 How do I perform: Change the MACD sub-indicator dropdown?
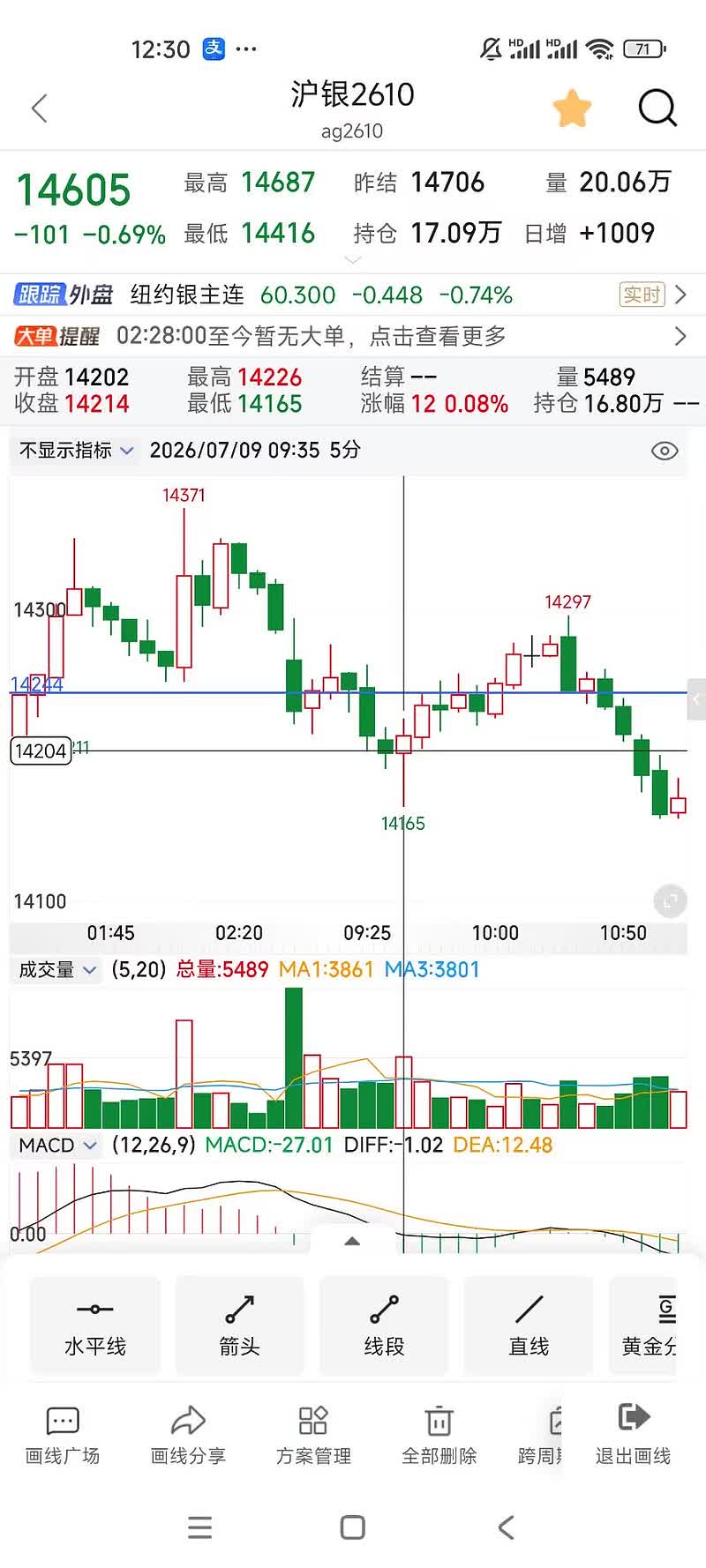57,1146
